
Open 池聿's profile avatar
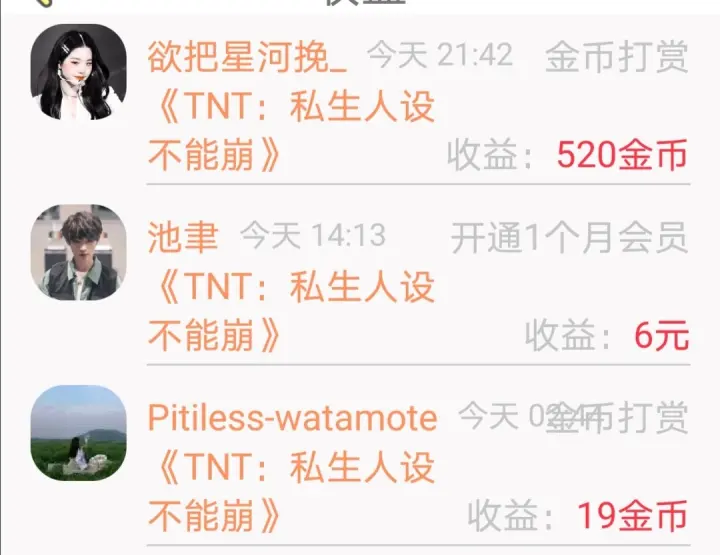(78, 252)
